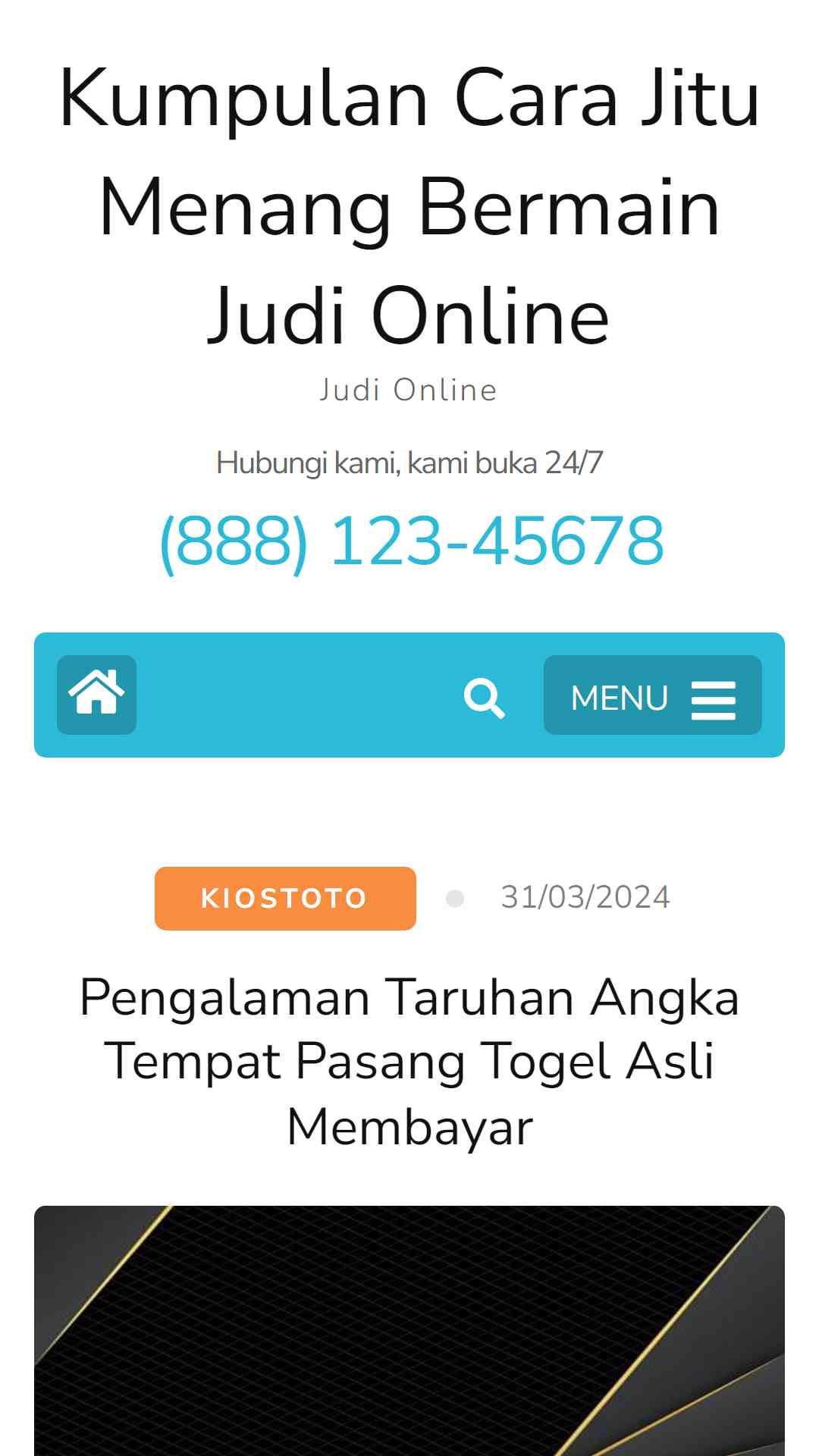
Task: Open the site title Kumpulan Cara Jitu link
Action: click(409, 206)
